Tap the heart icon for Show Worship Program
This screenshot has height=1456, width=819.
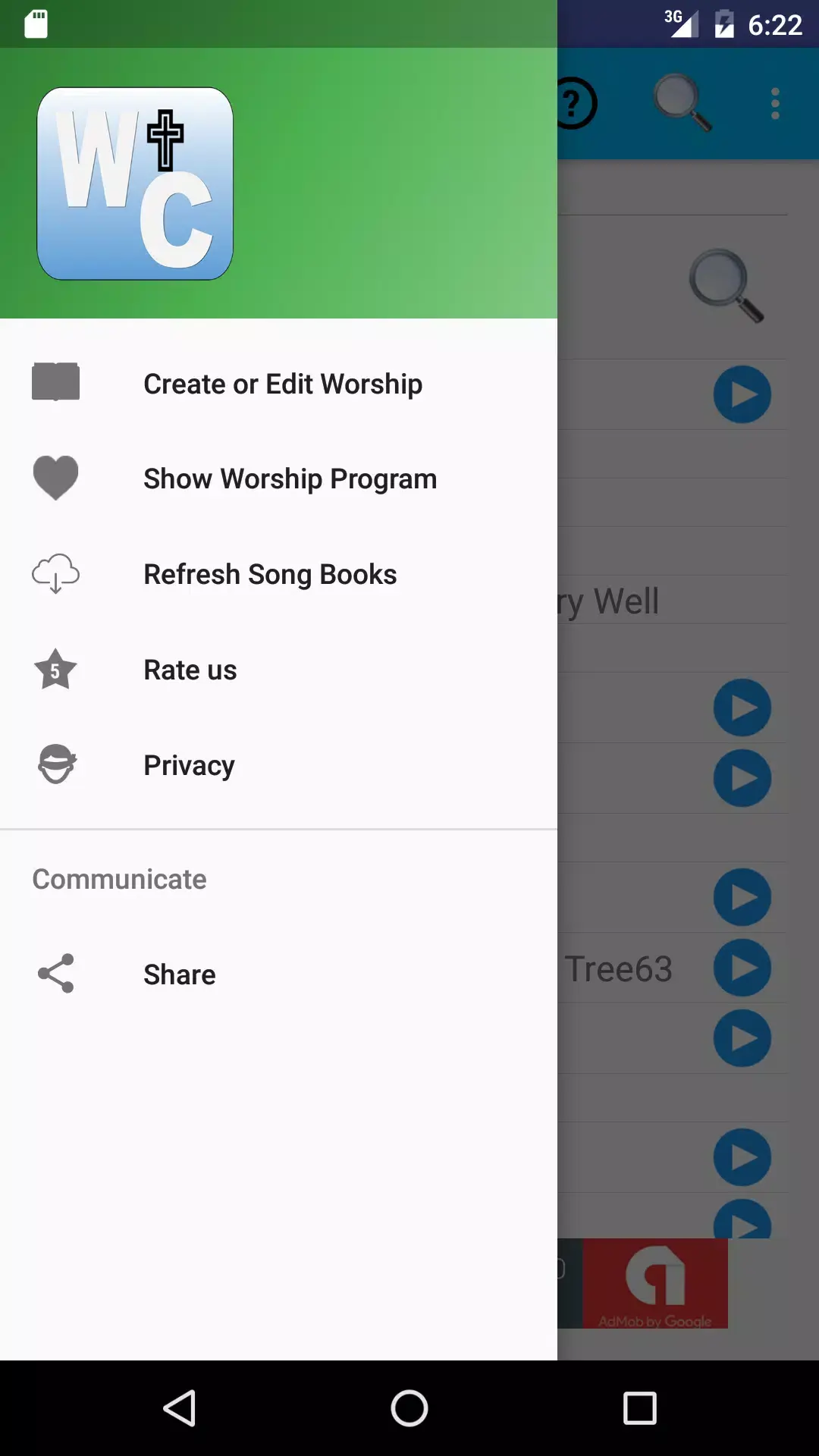[x=55, y=478]
